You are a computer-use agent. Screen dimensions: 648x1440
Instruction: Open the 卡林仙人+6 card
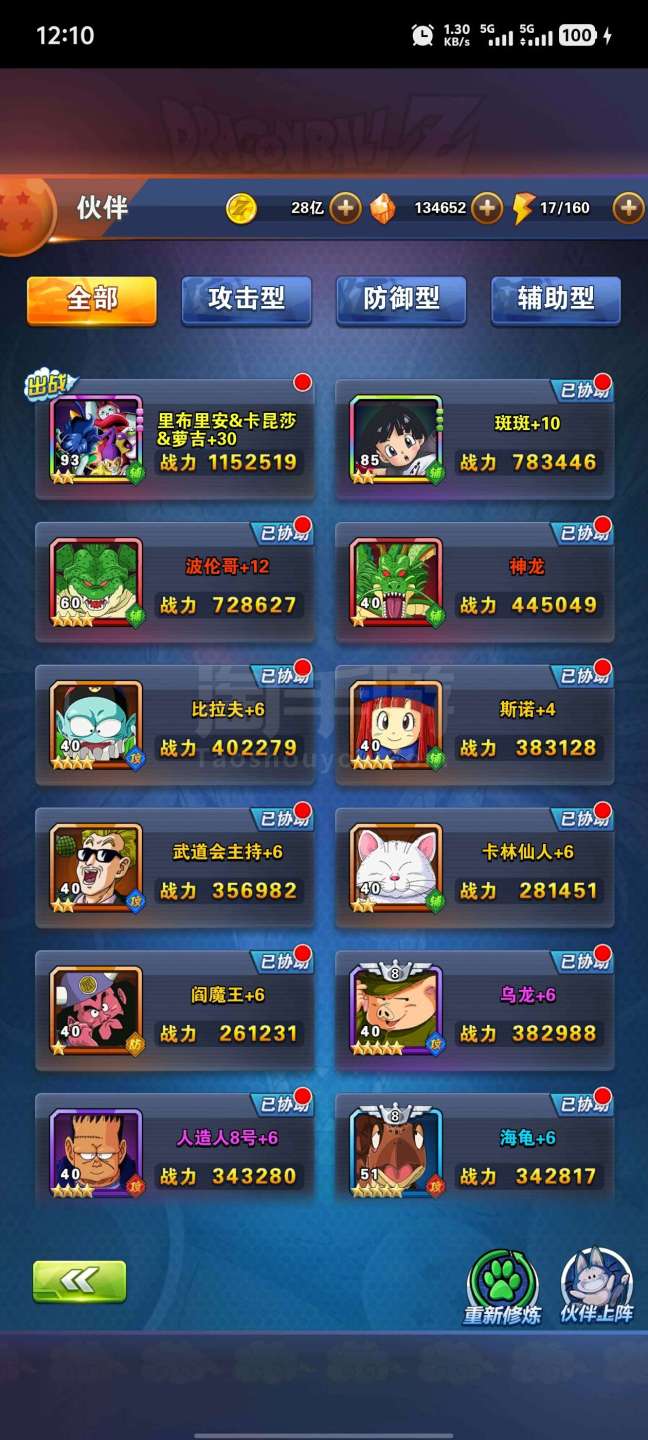pyautogui.click(x=475, y=869)
